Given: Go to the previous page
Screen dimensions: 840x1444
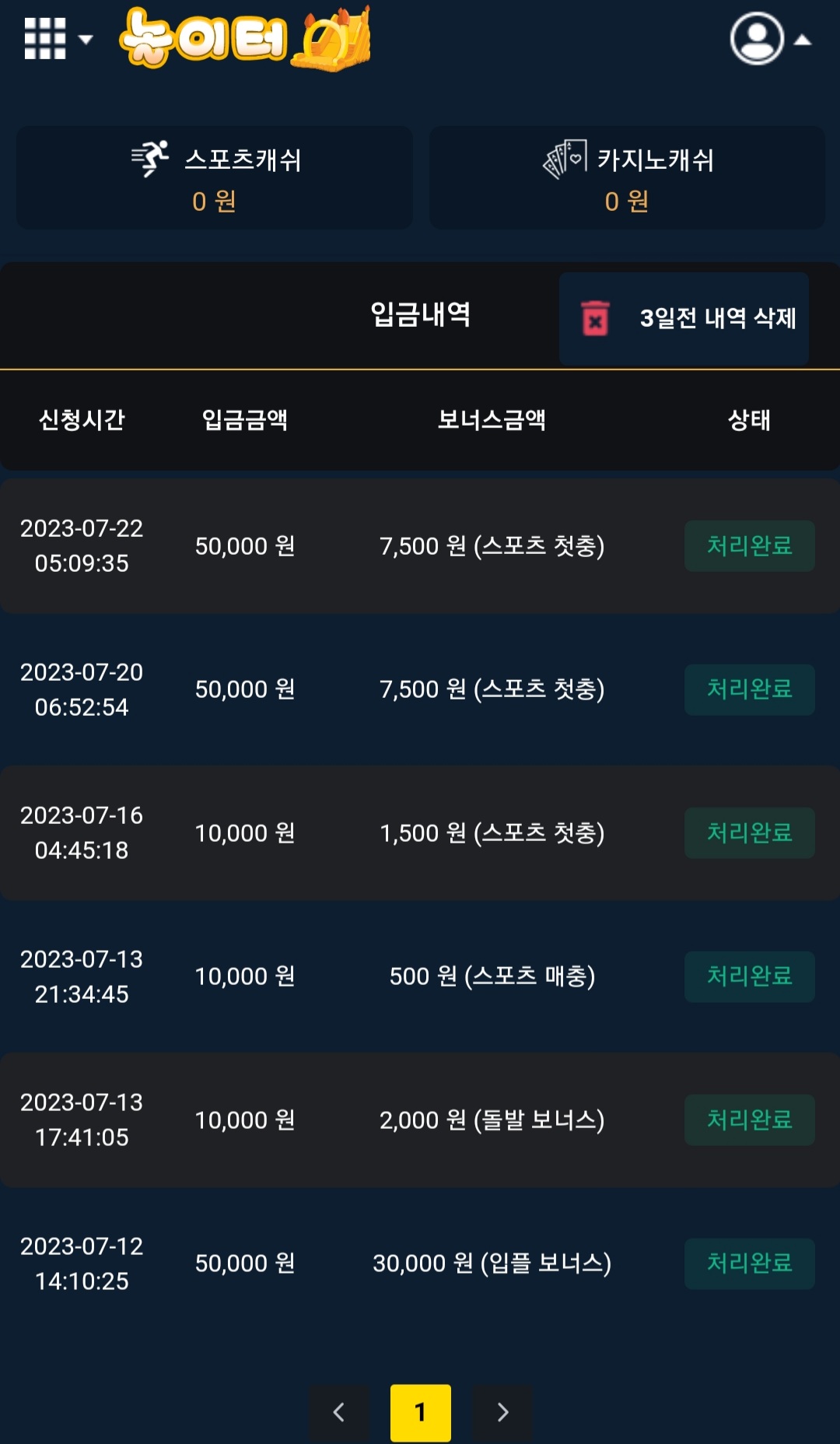Looking at the screenshot, I should click(x=339, y=1412).
